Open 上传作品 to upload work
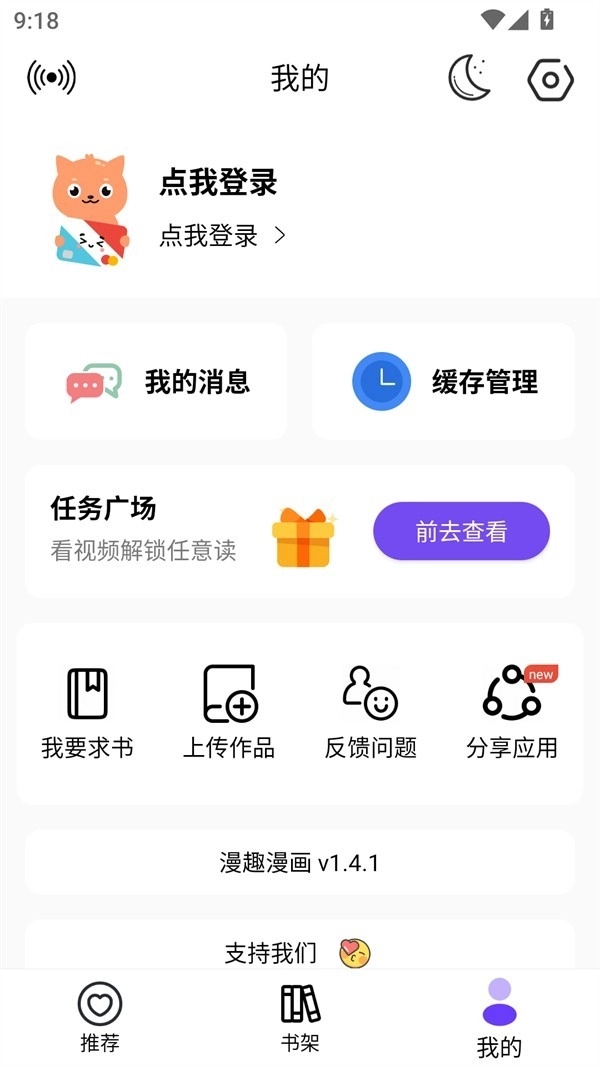 [229, 713]
